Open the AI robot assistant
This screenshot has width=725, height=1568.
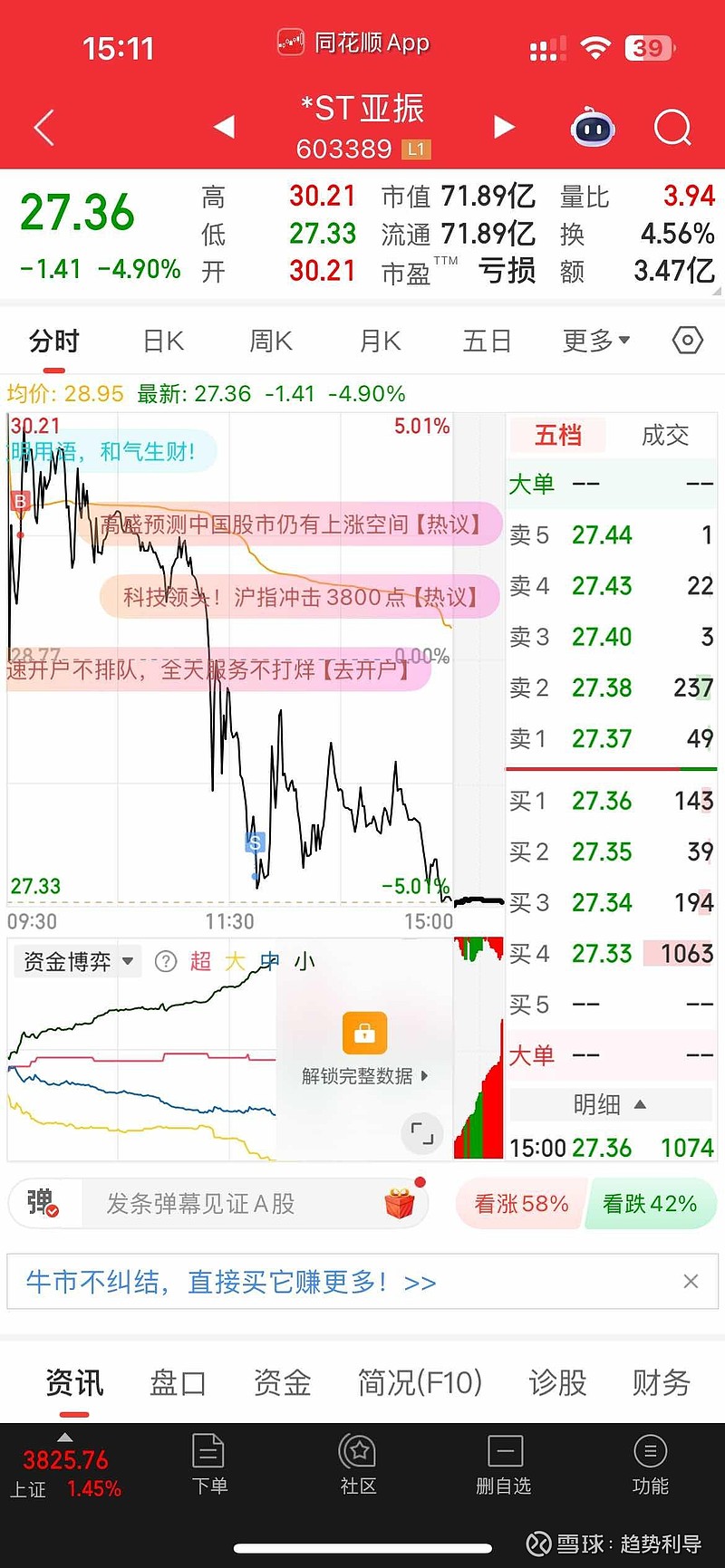[593, 128]
